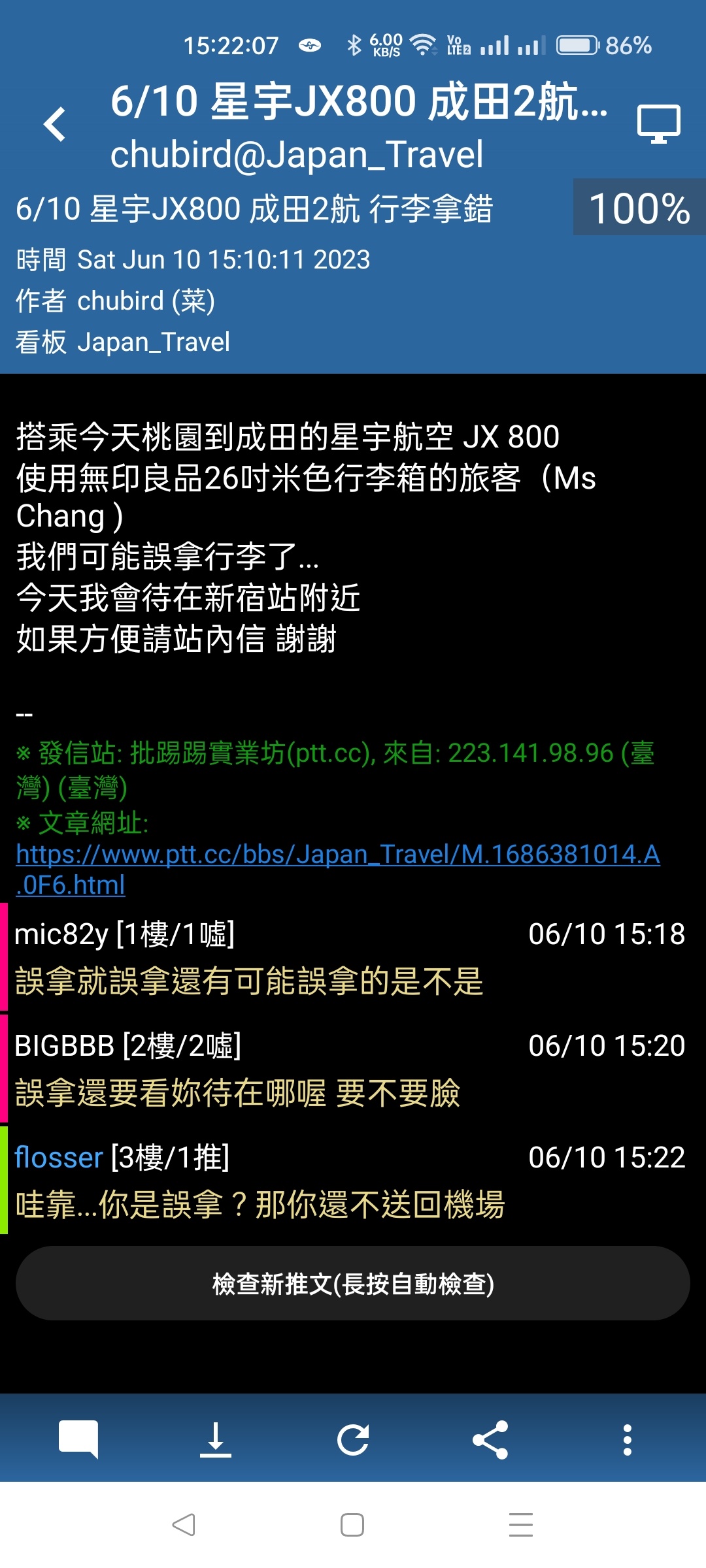Tap the download icon in the bottom toolbar
This screenshot has height=1568, width=706.
tap(216, 1439)
